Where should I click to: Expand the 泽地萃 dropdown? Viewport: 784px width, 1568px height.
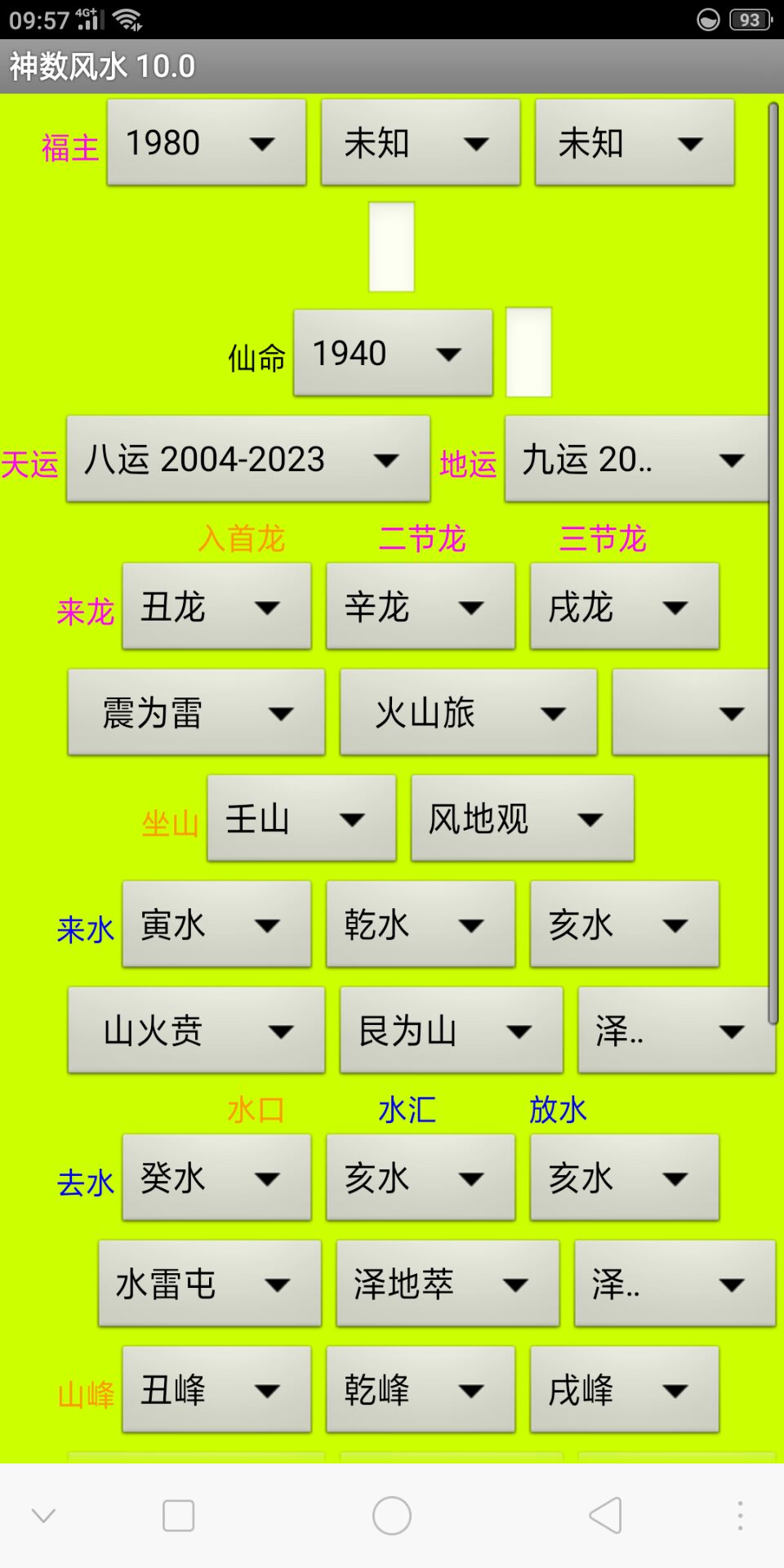coord(447,1284)
